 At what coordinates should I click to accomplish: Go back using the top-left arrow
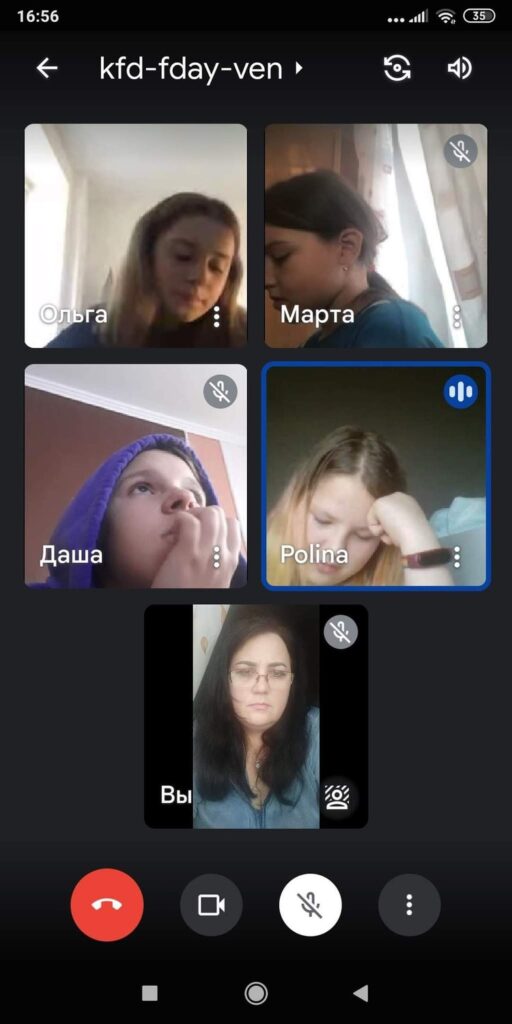47,68
